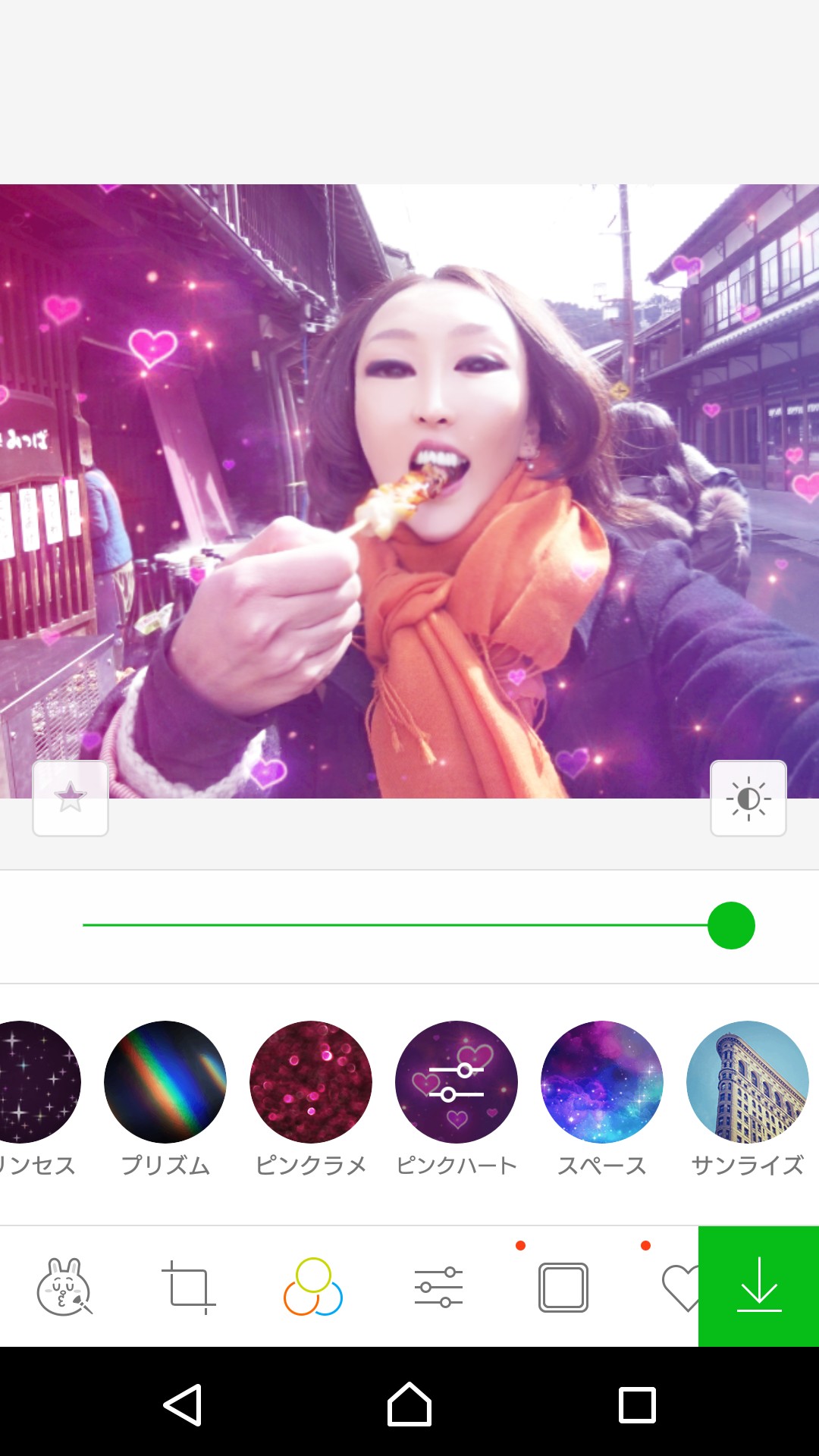The height and width of the screenshot is (1456, 819).
Task: Switch to the color filters tool
Action: (313, 1287)
